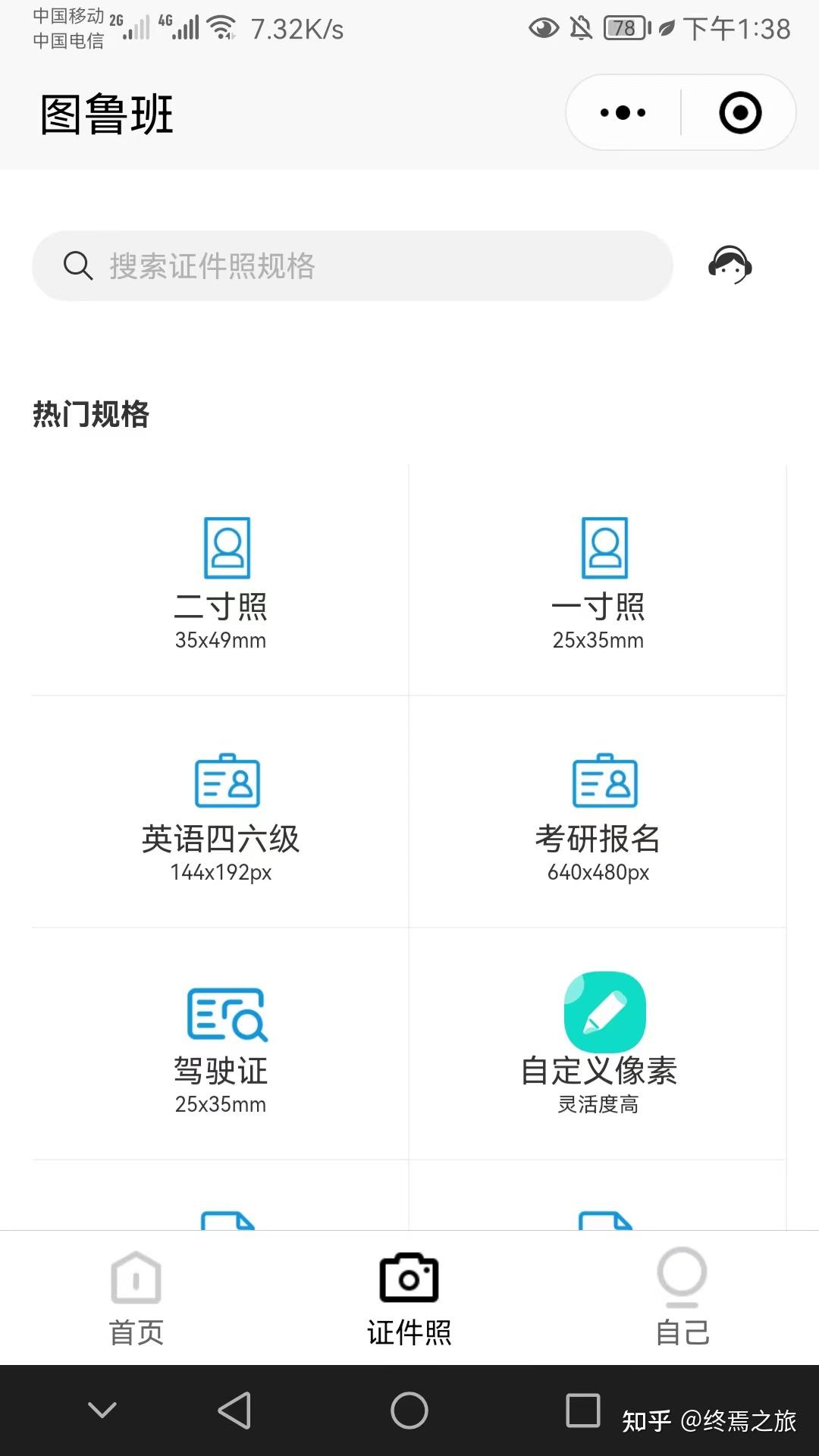
Task: Select the 证件照 tab
Action: [x=409, y=1298]
